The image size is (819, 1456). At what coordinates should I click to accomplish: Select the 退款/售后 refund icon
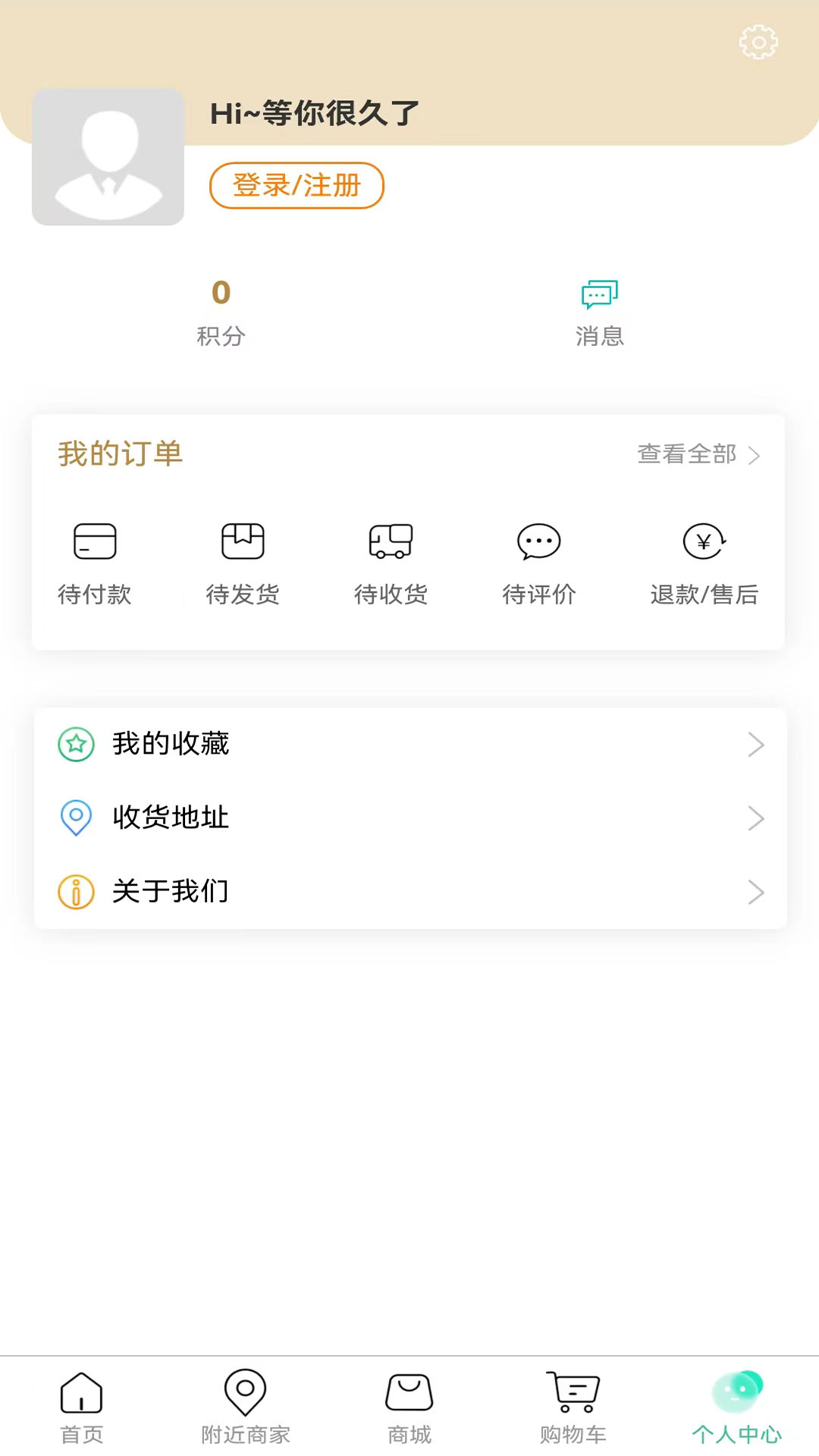pyautogui.click(x=703, y=541)
